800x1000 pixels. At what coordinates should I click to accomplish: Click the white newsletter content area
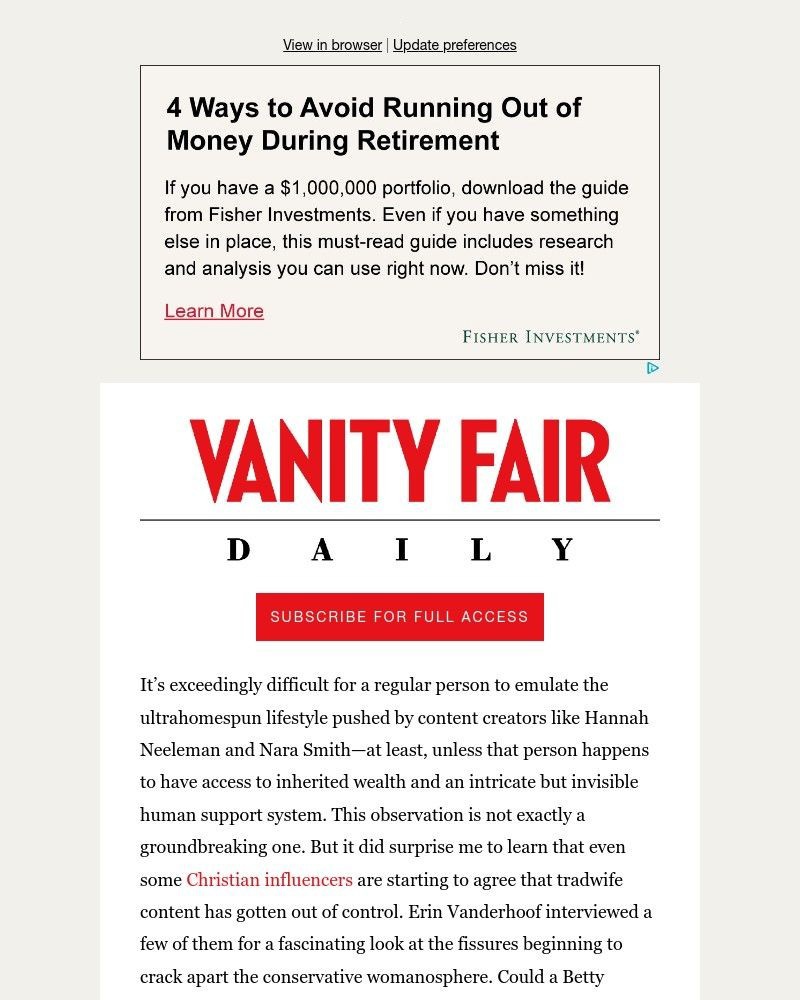click(400, 665)
